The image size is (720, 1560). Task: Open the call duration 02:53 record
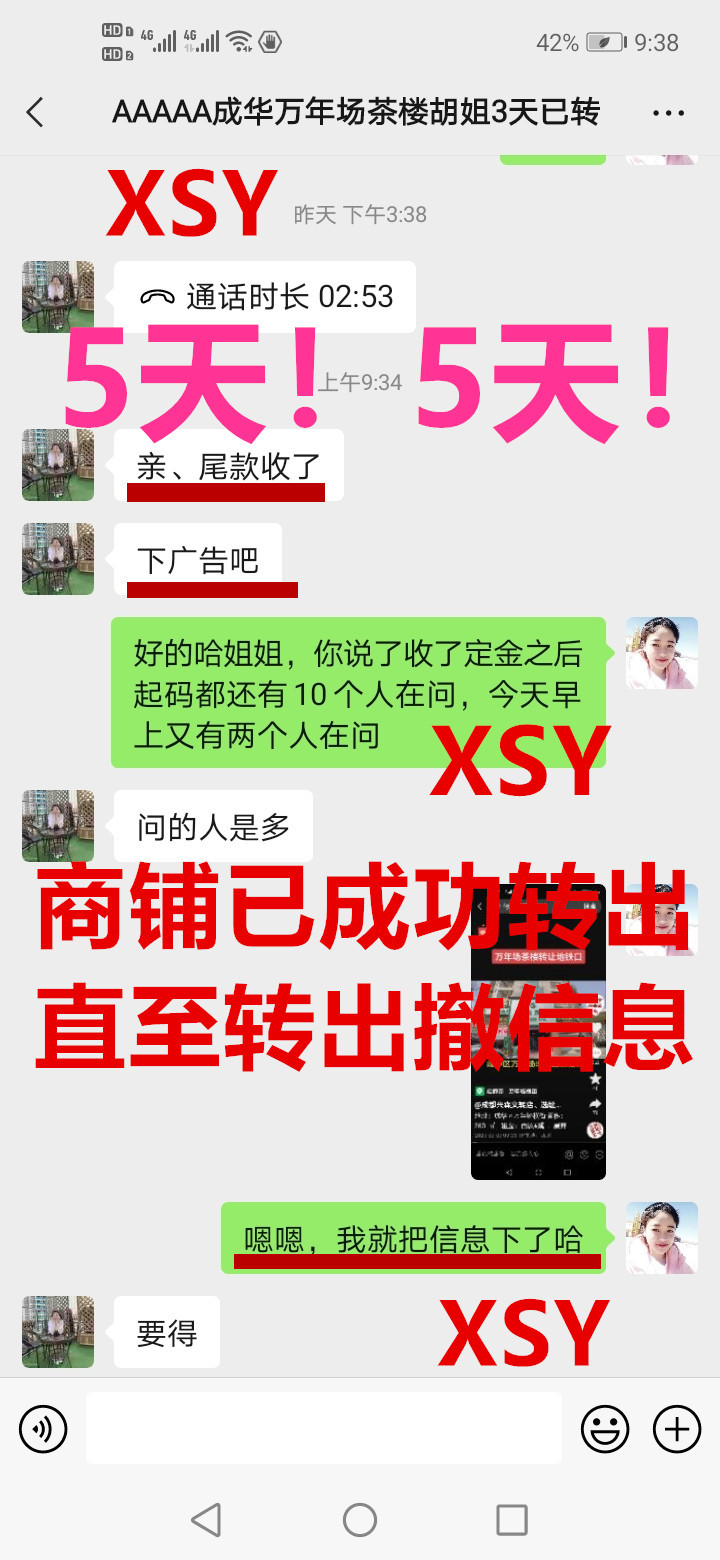click(x=265, y=297)
